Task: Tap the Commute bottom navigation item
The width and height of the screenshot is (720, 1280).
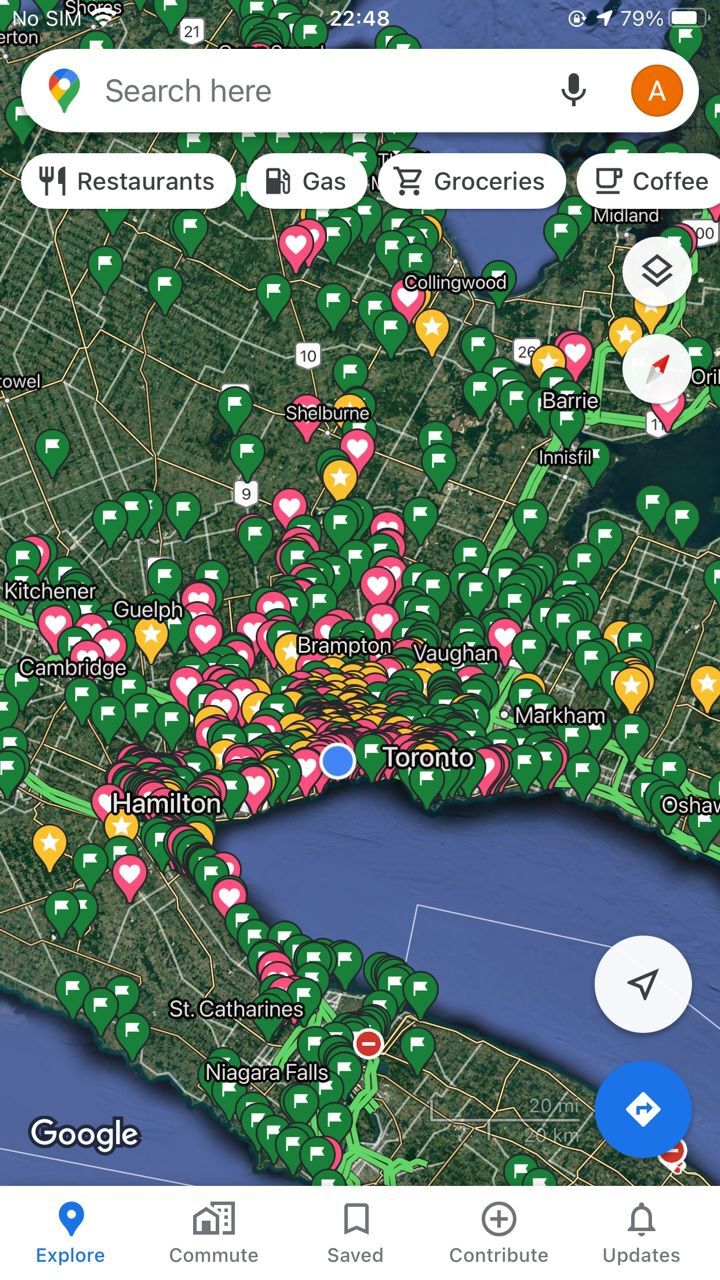Action: click(213, 1230)
